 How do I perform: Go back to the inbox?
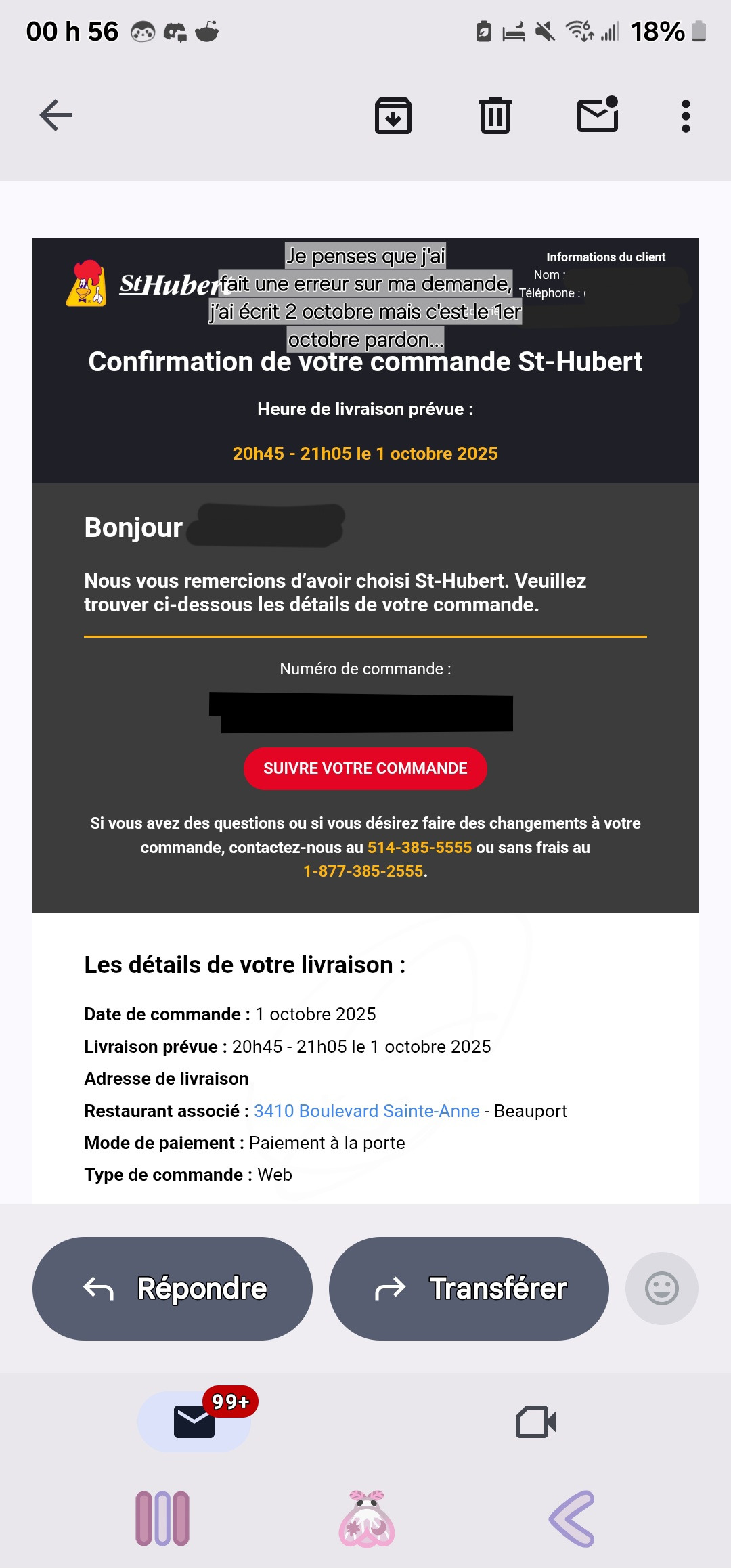[x=56, y=115]
